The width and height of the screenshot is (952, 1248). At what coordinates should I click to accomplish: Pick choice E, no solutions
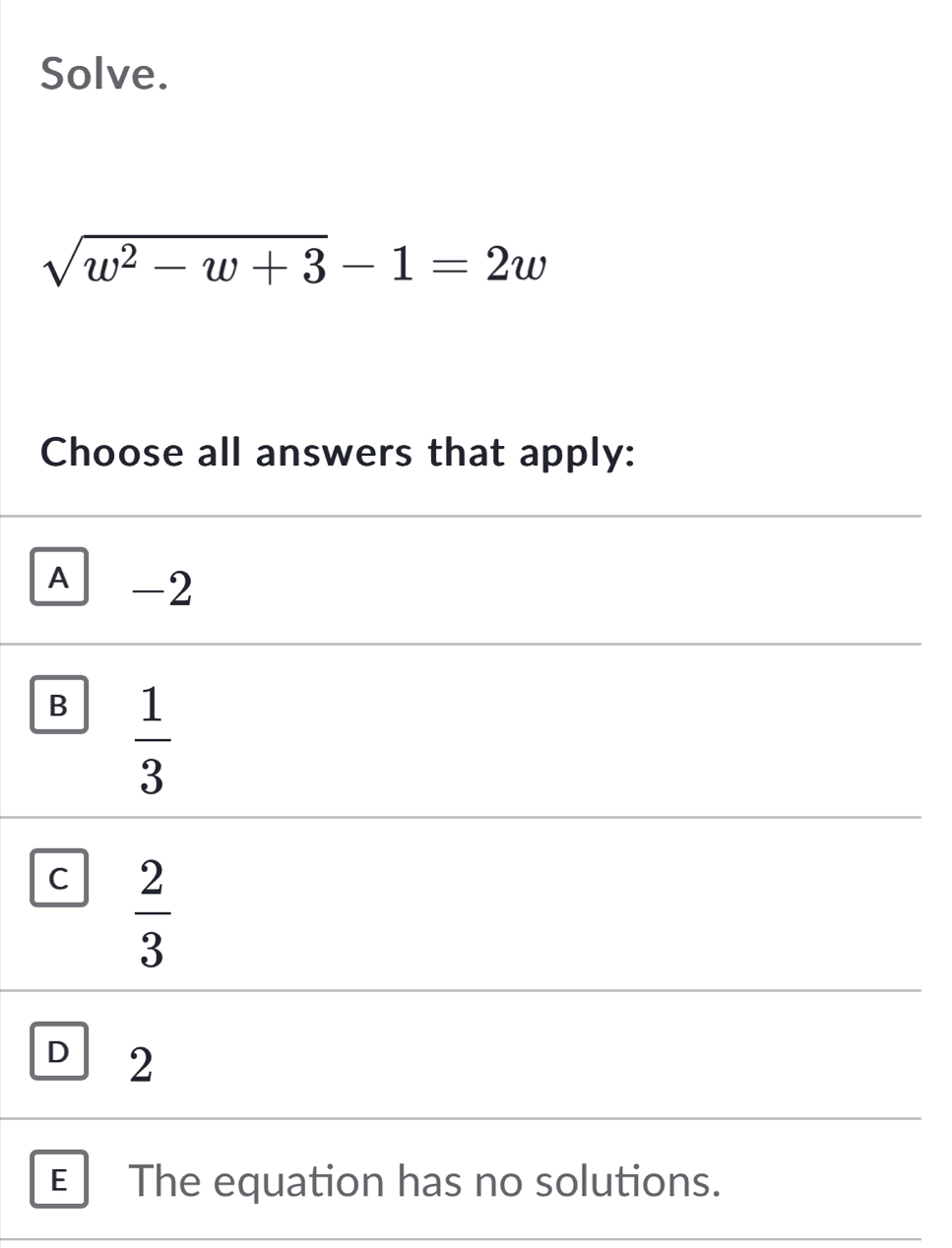click(59, 1180)
